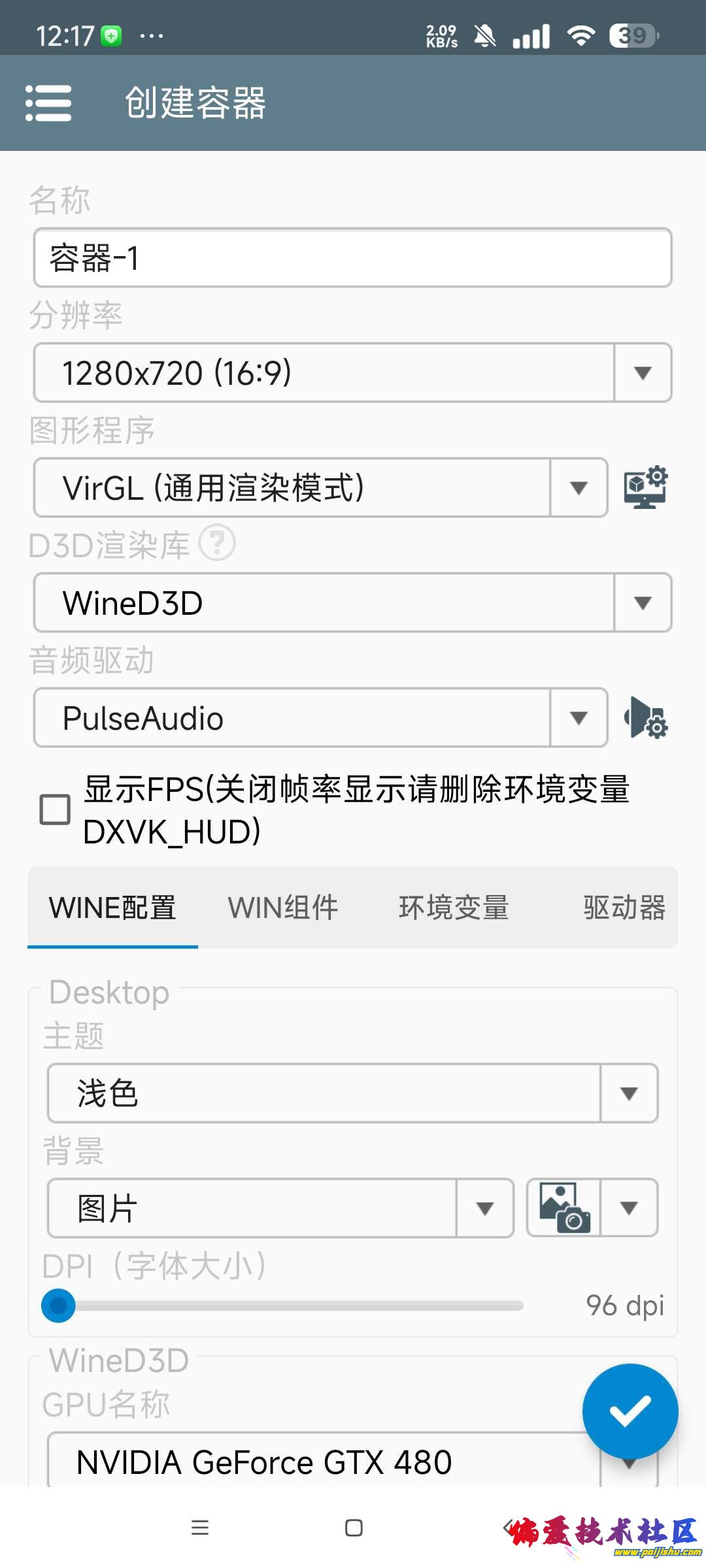The width and height of the screenshot is (706, 1568).
Task: Open the 背景 background type dropdown 图片
Action: [281, 1208]
